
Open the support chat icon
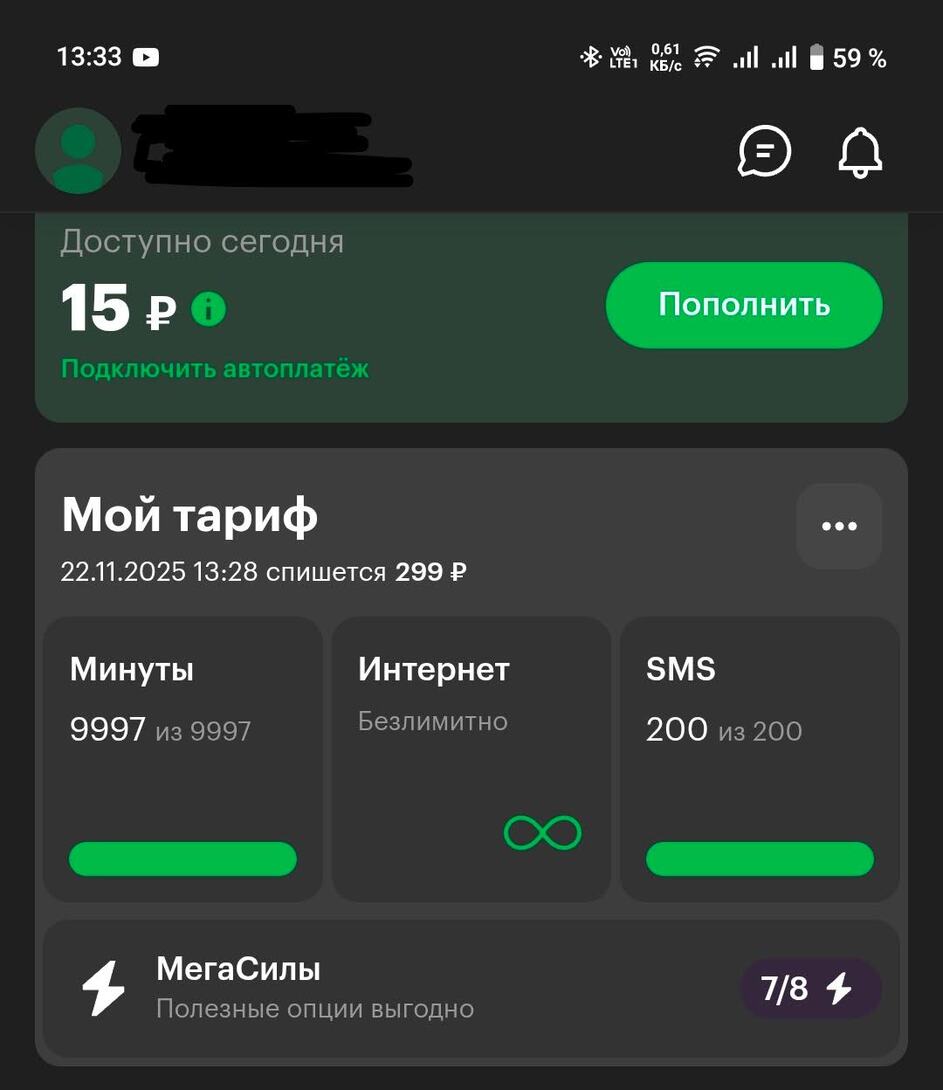click(764, 152)
